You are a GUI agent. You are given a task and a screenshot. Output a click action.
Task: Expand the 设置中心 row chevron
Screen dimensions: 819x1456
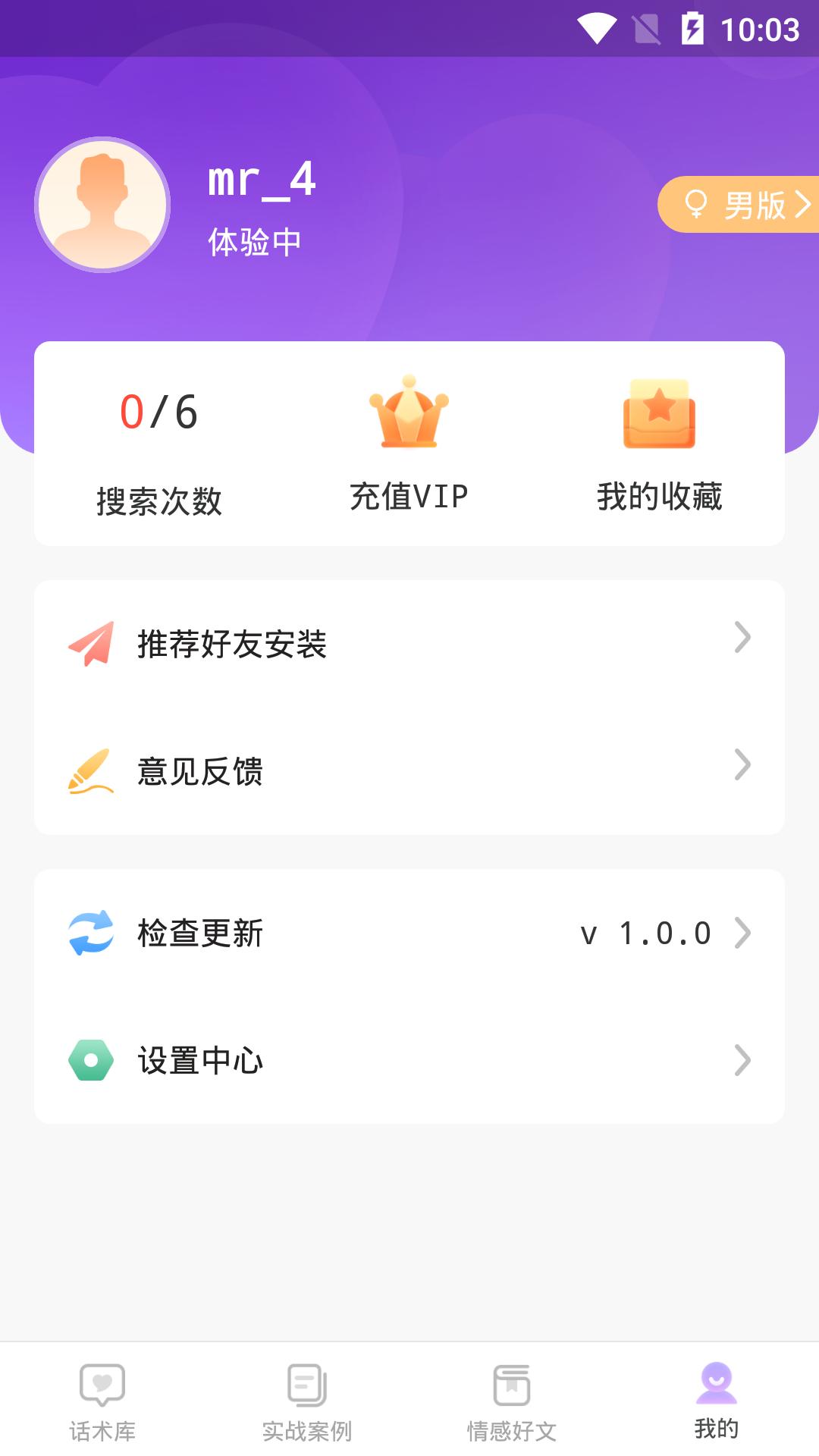pos(742,1061)
